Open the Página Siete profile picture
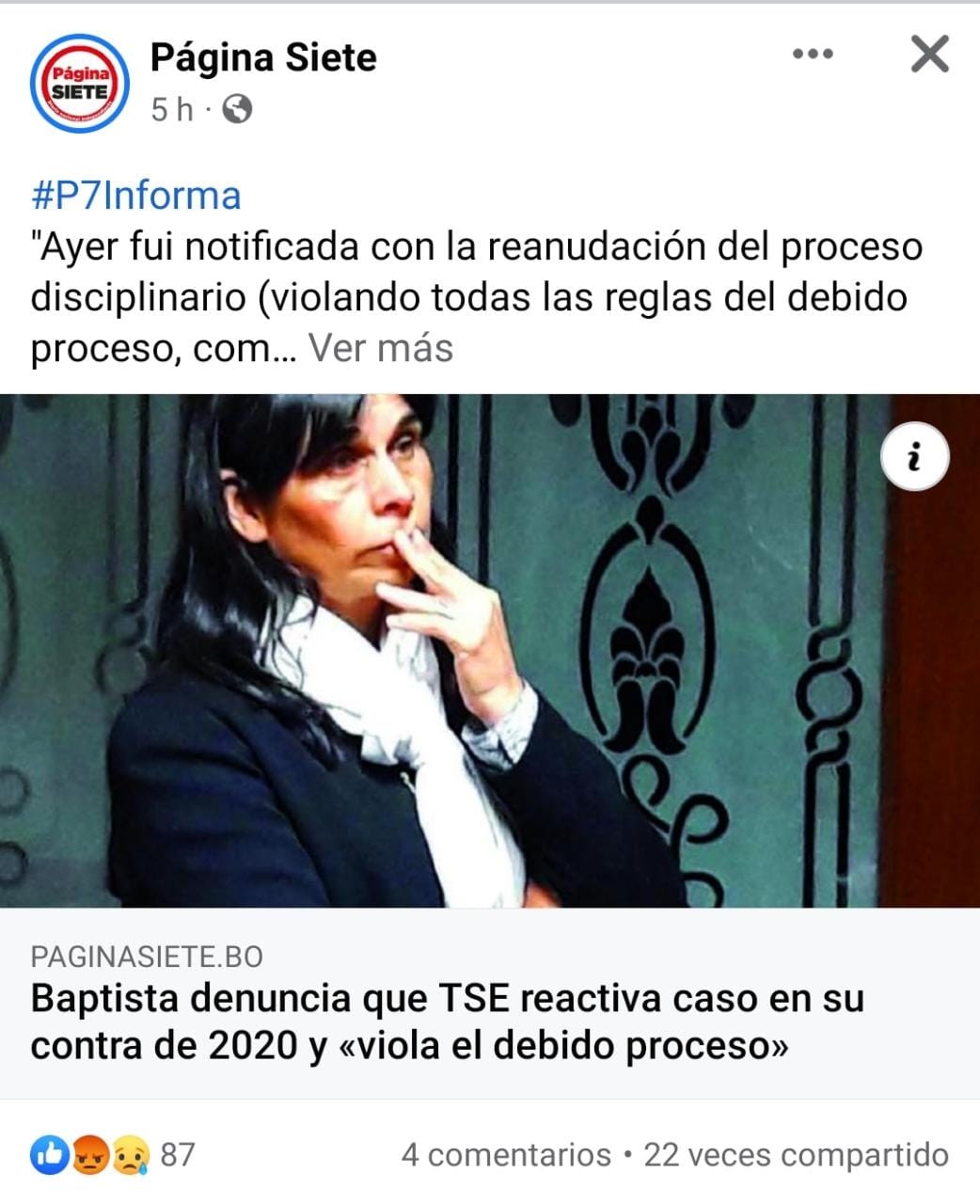 79,84
